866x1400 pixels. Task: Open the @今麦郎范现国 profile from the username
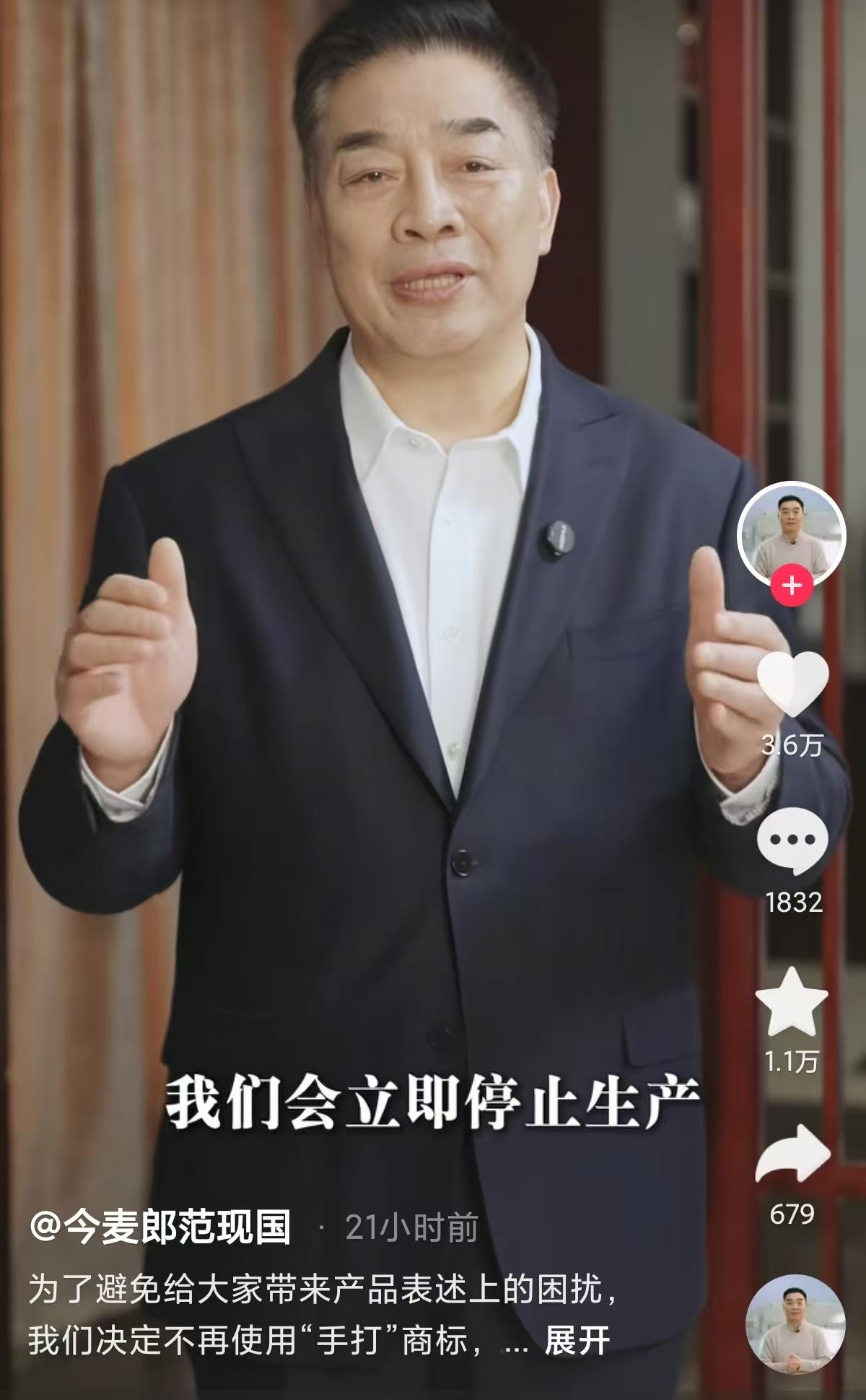click(x=161, y=1227)
